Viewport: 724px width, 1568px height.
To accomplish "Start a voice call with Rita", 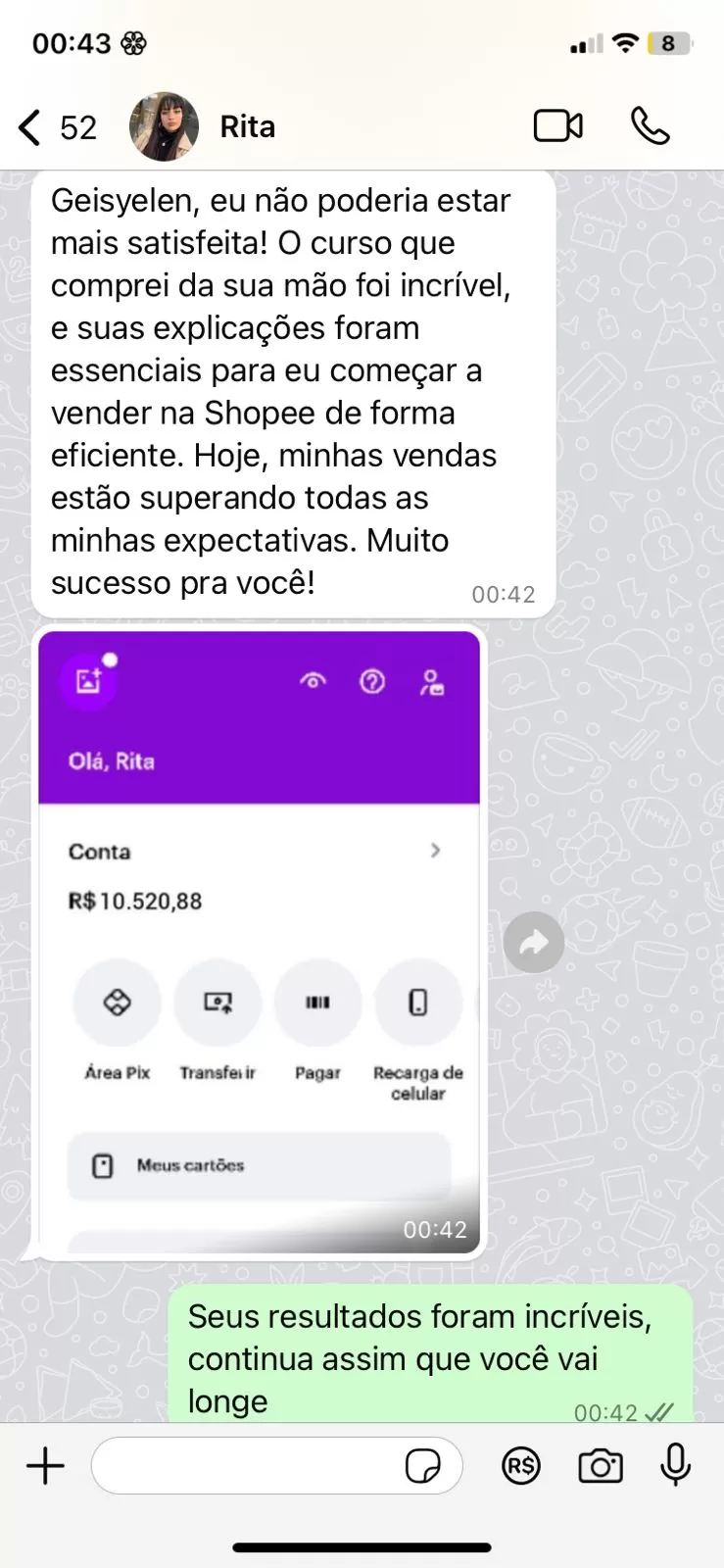I will tap(650, 126).
